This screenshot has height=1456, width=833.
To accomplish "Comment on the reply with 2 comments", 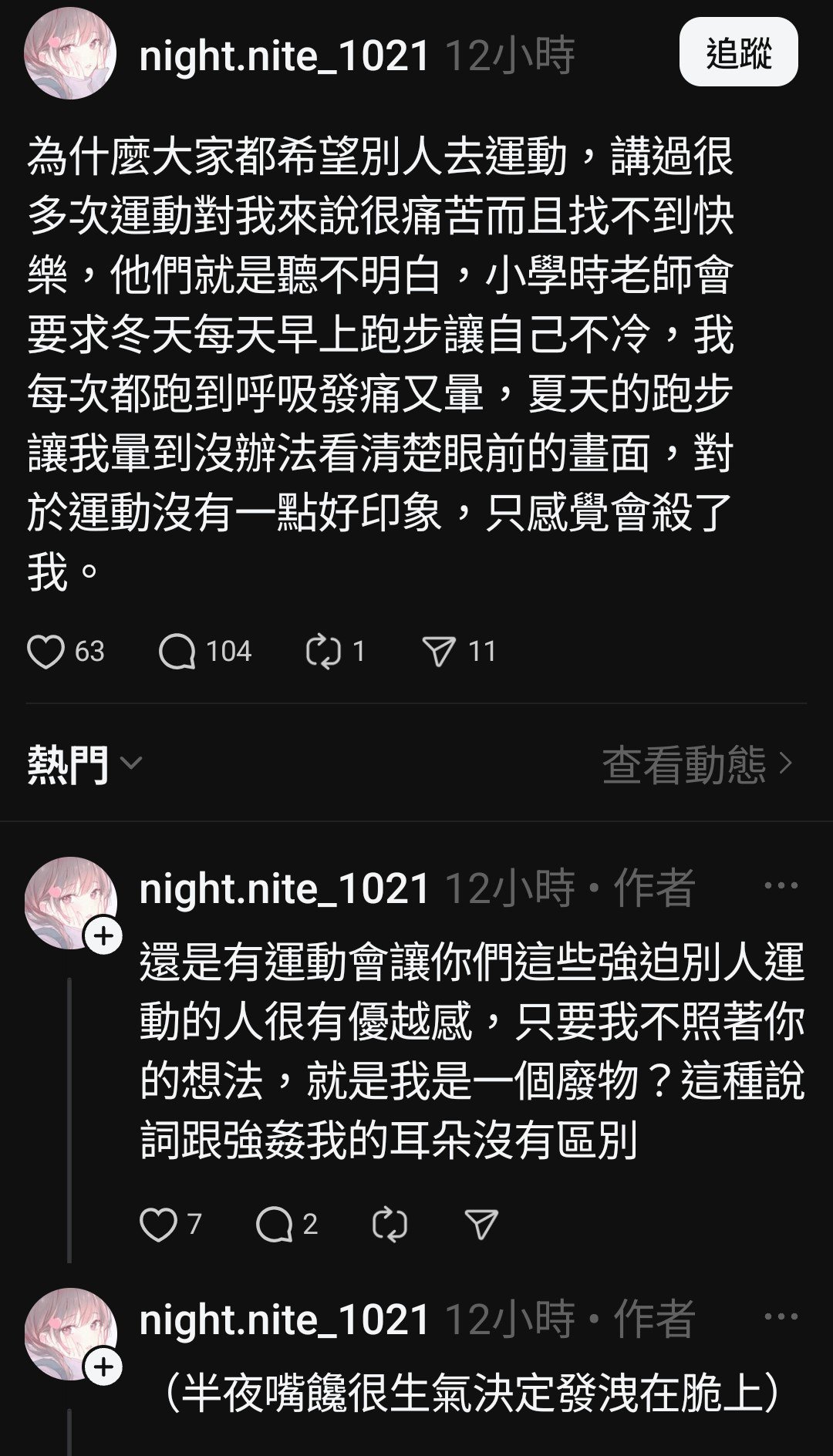I will 275,1225.
